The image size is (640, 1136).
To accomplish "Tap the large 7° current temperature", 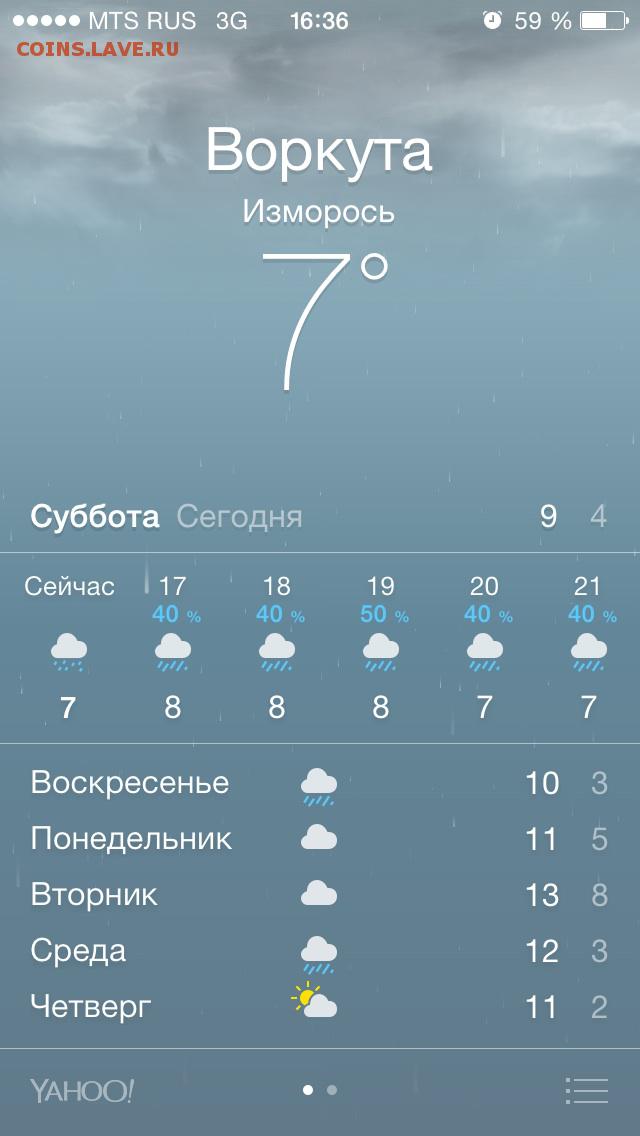I will coord(324,322).
